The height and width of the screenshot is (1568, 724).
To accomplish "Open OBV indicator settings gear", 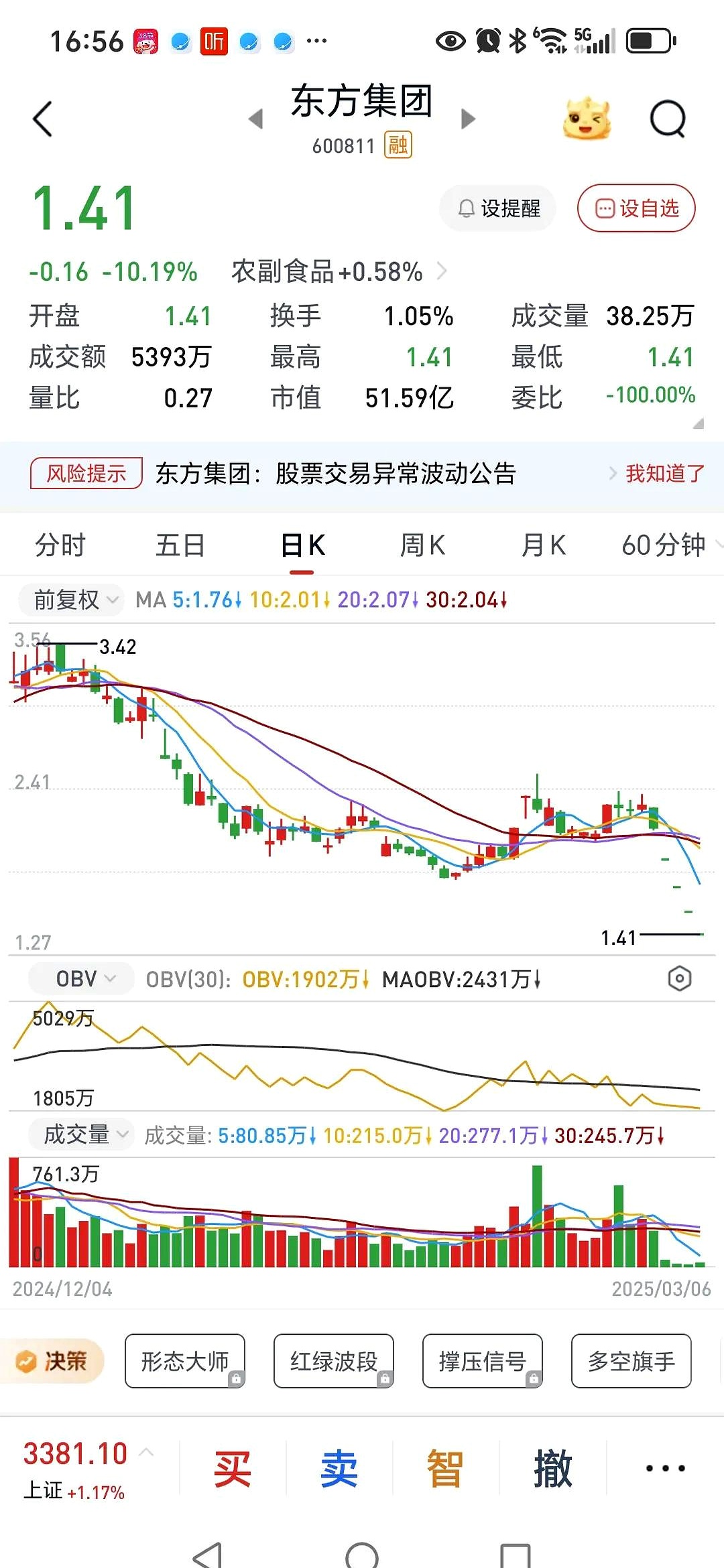I will (679, 979).
